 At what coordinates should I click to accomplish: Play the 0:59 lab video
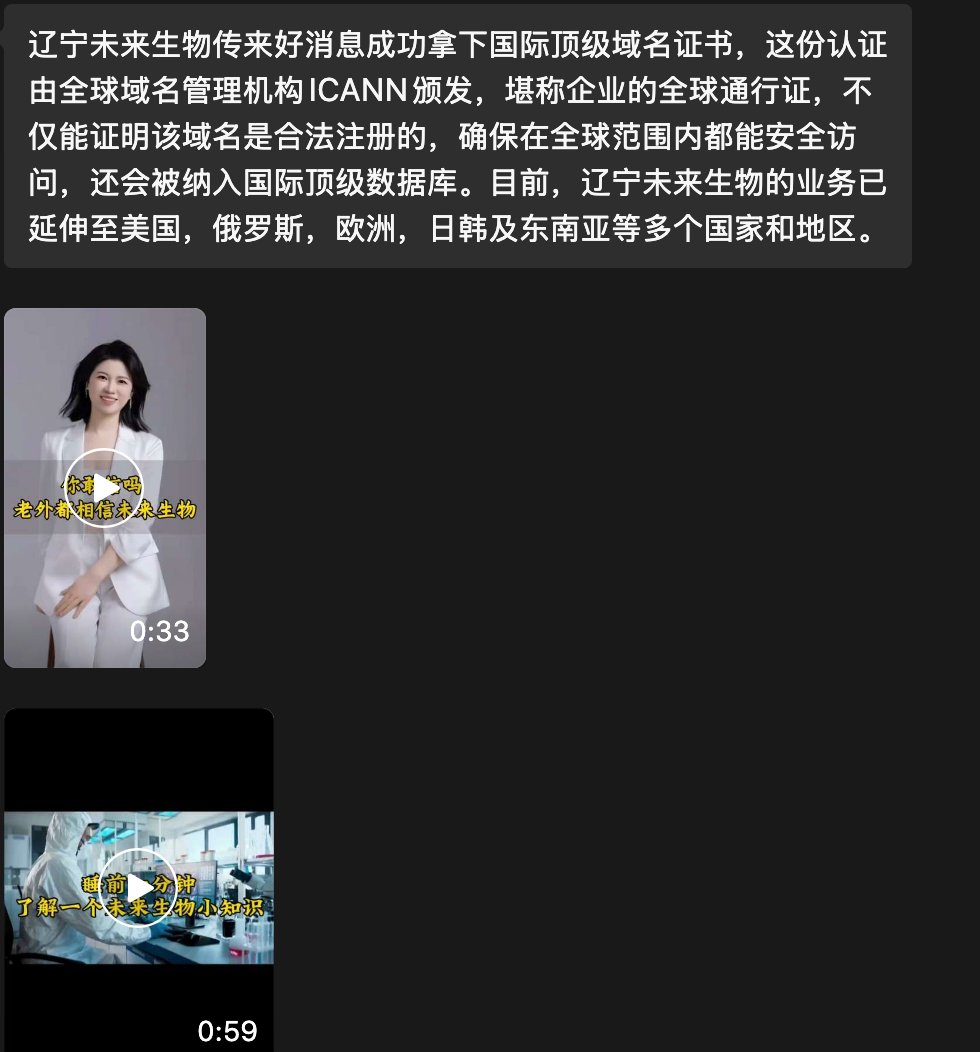point(138,887)
